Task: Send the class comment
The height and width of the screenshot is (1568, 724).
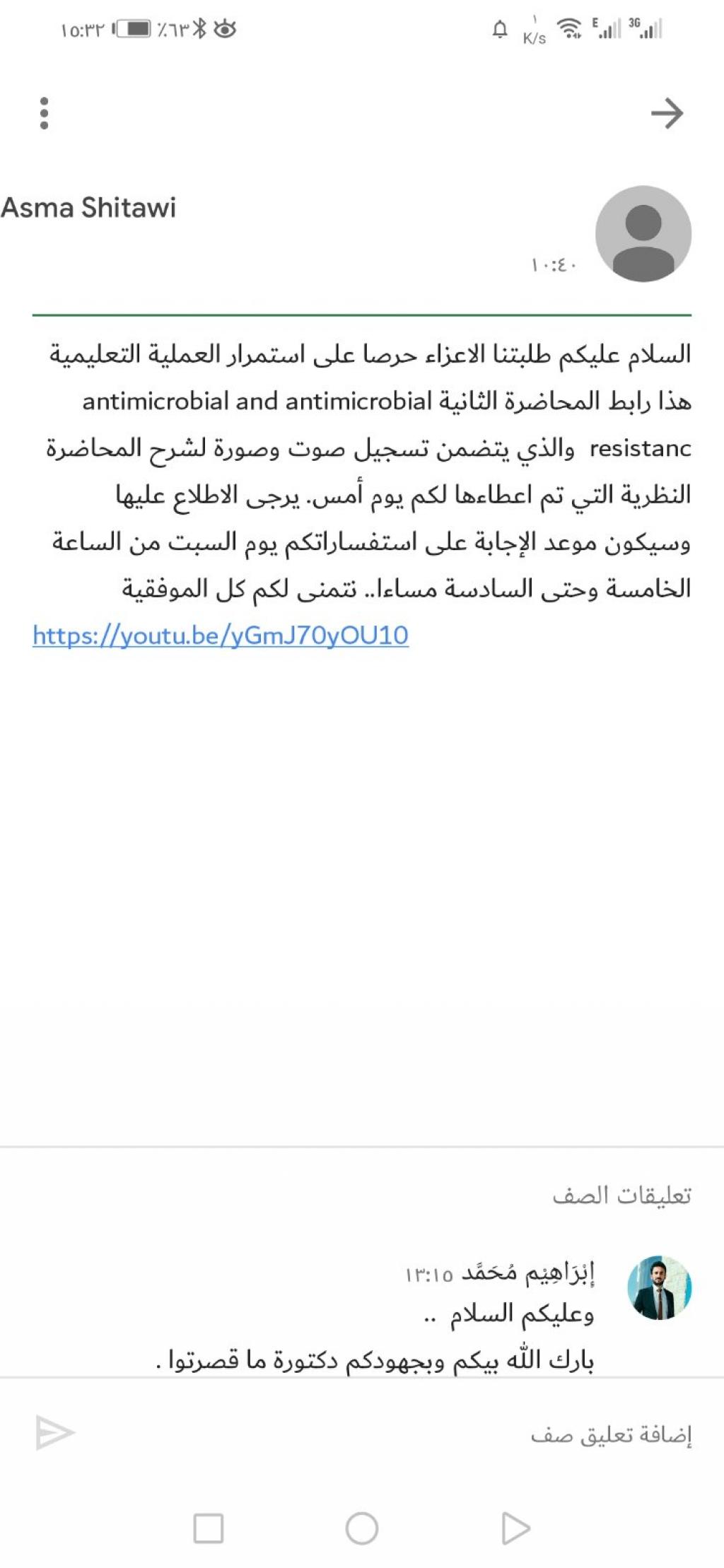Action: pos(55,1433)
